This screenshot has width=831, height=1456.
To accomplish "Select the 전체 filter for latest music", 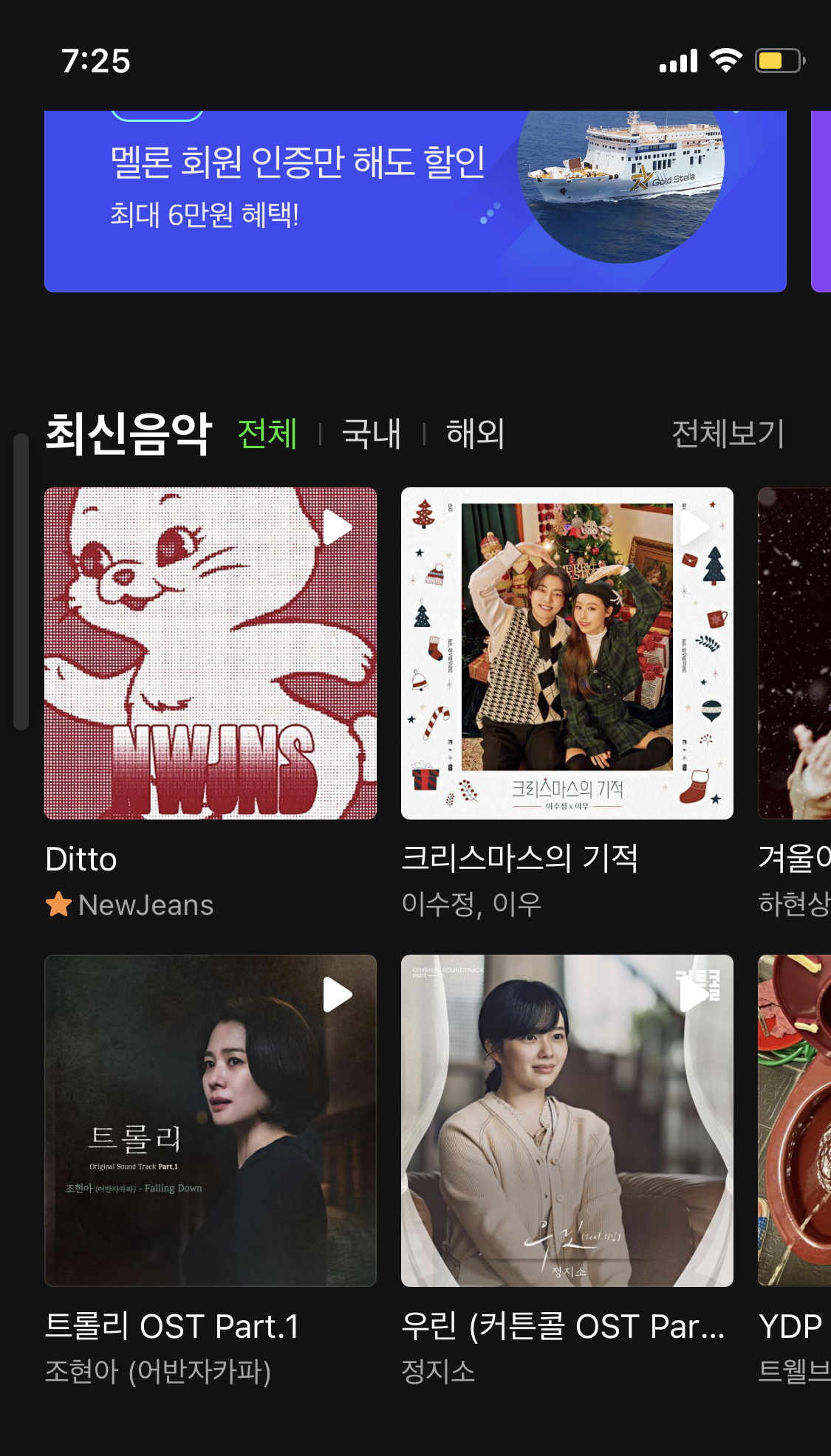I will [267, 433].
